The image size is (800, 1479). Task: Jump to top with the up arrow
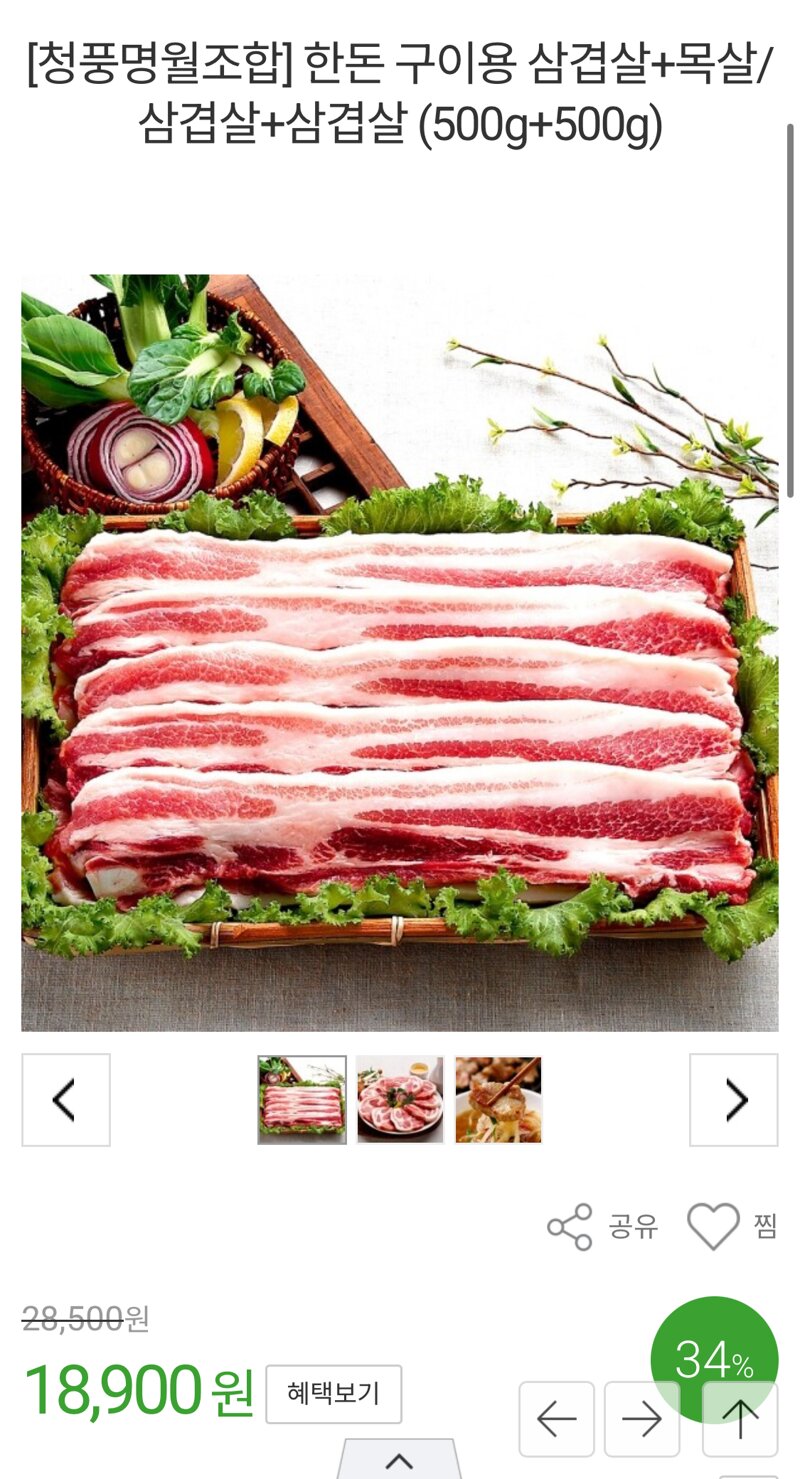tap(739, 1419)
